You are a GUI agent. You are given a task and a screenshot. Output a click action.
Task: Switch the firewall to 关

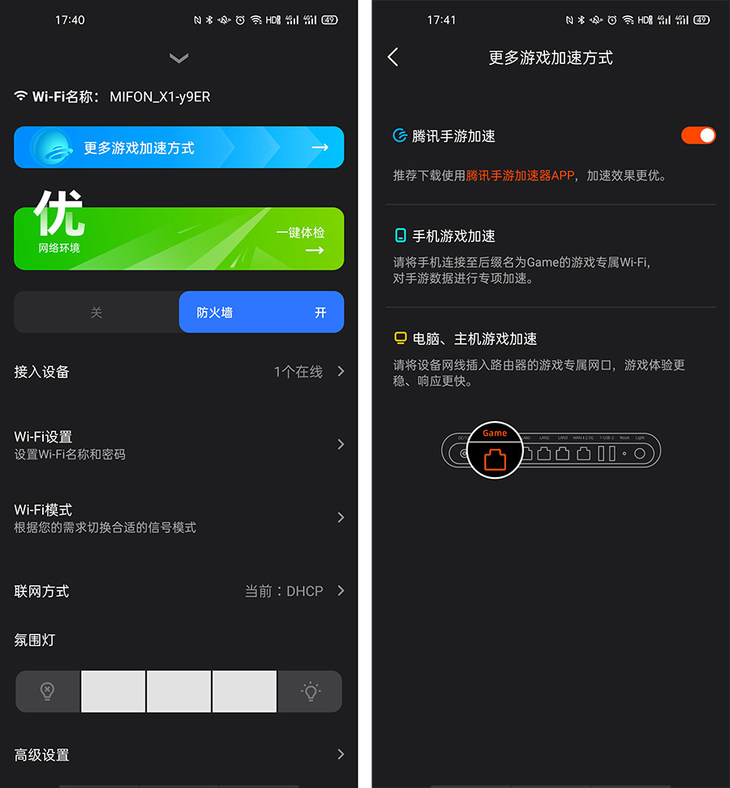click(96, 312)
